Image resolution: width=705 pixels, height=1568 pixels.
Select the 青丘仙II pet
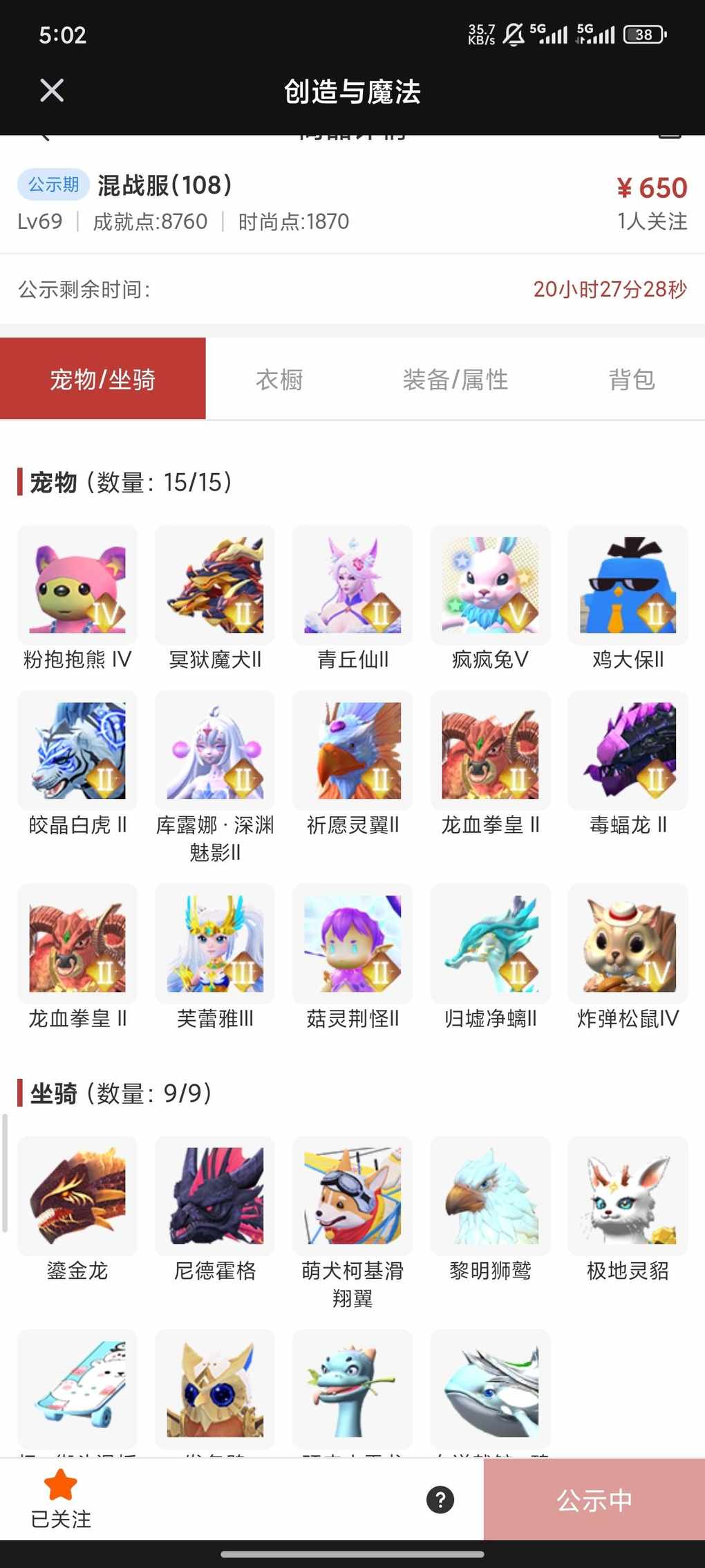pos(352,585)
